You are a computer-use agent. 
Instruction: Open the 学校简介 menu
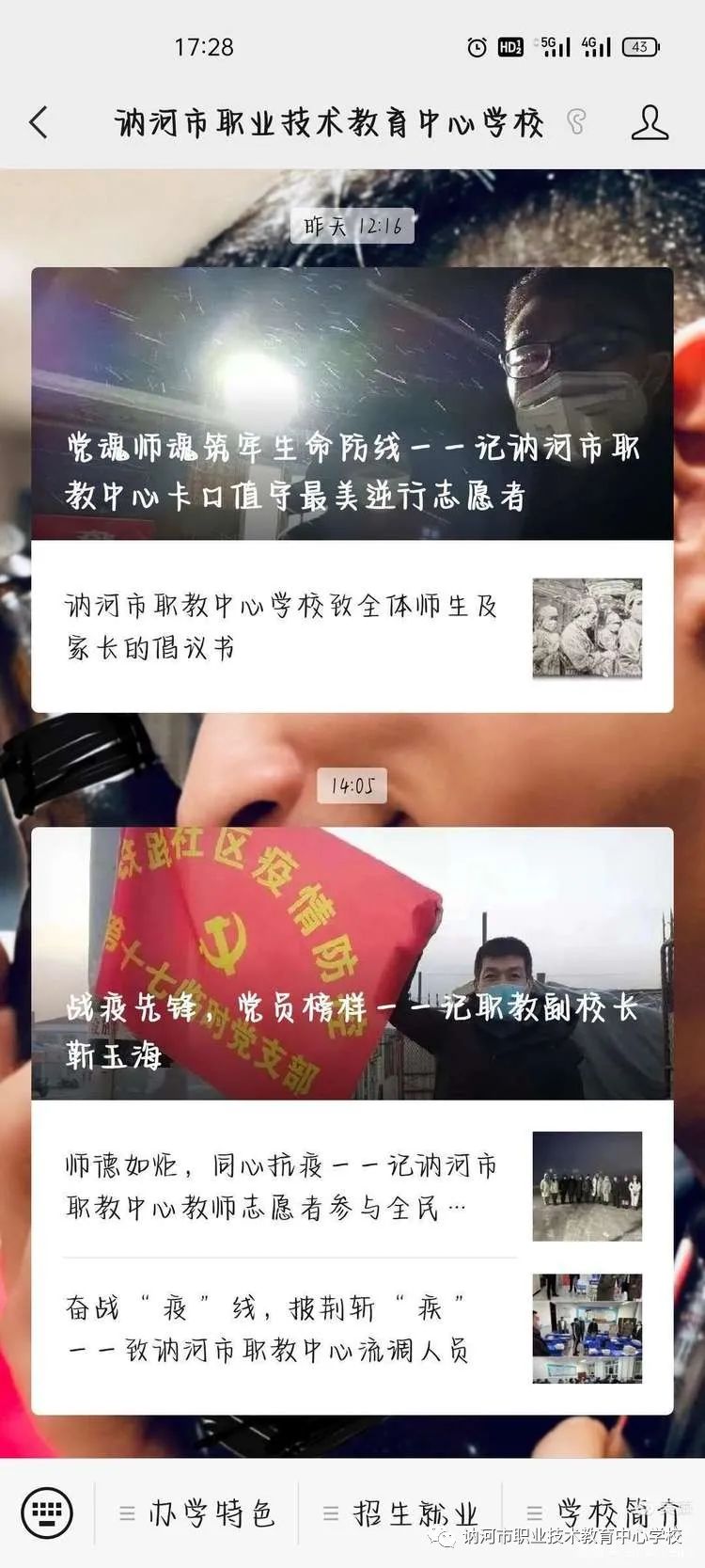[606, 1513]
